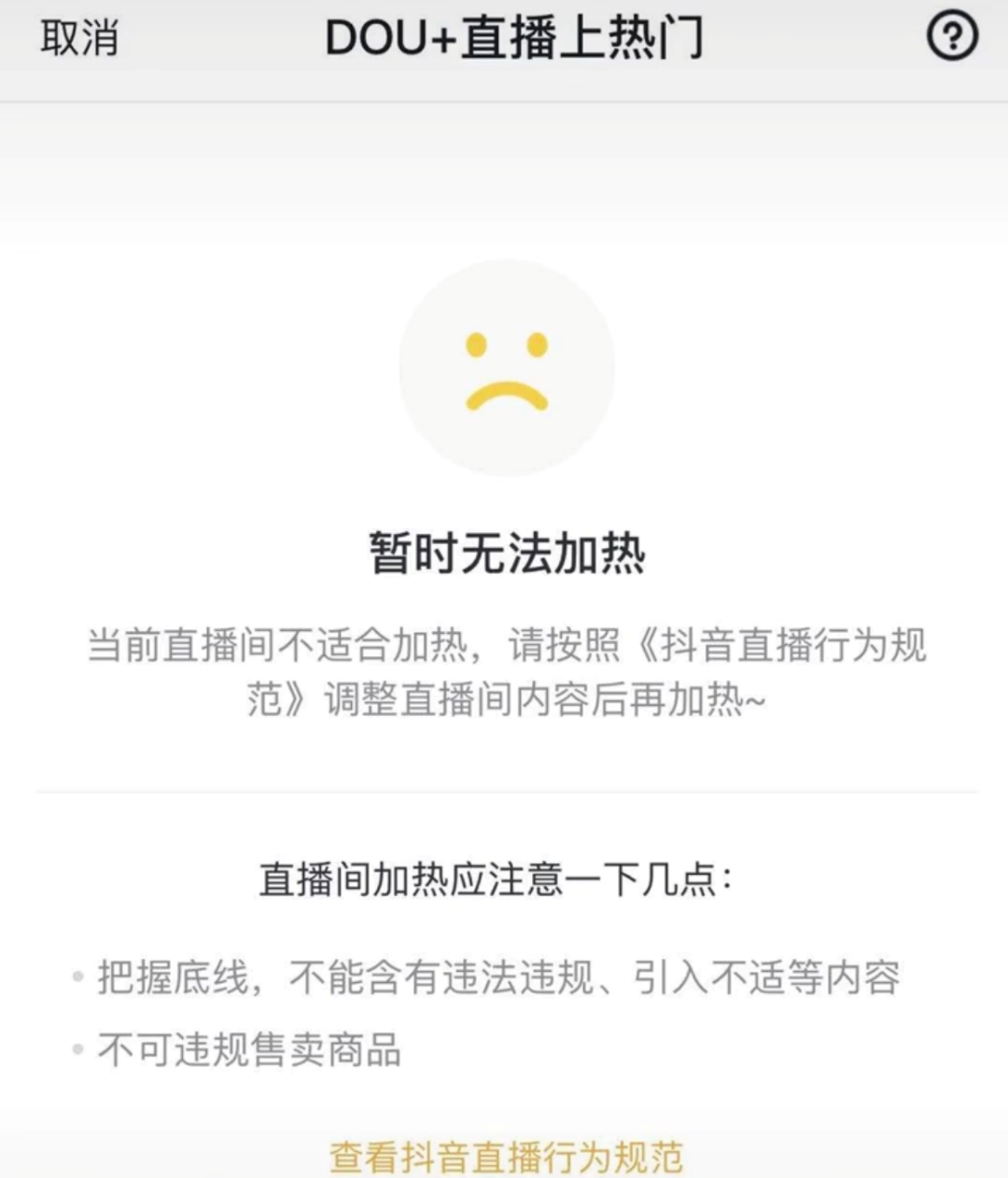
Task: Click the 取消 button at top left
Action: click(78, 39)
